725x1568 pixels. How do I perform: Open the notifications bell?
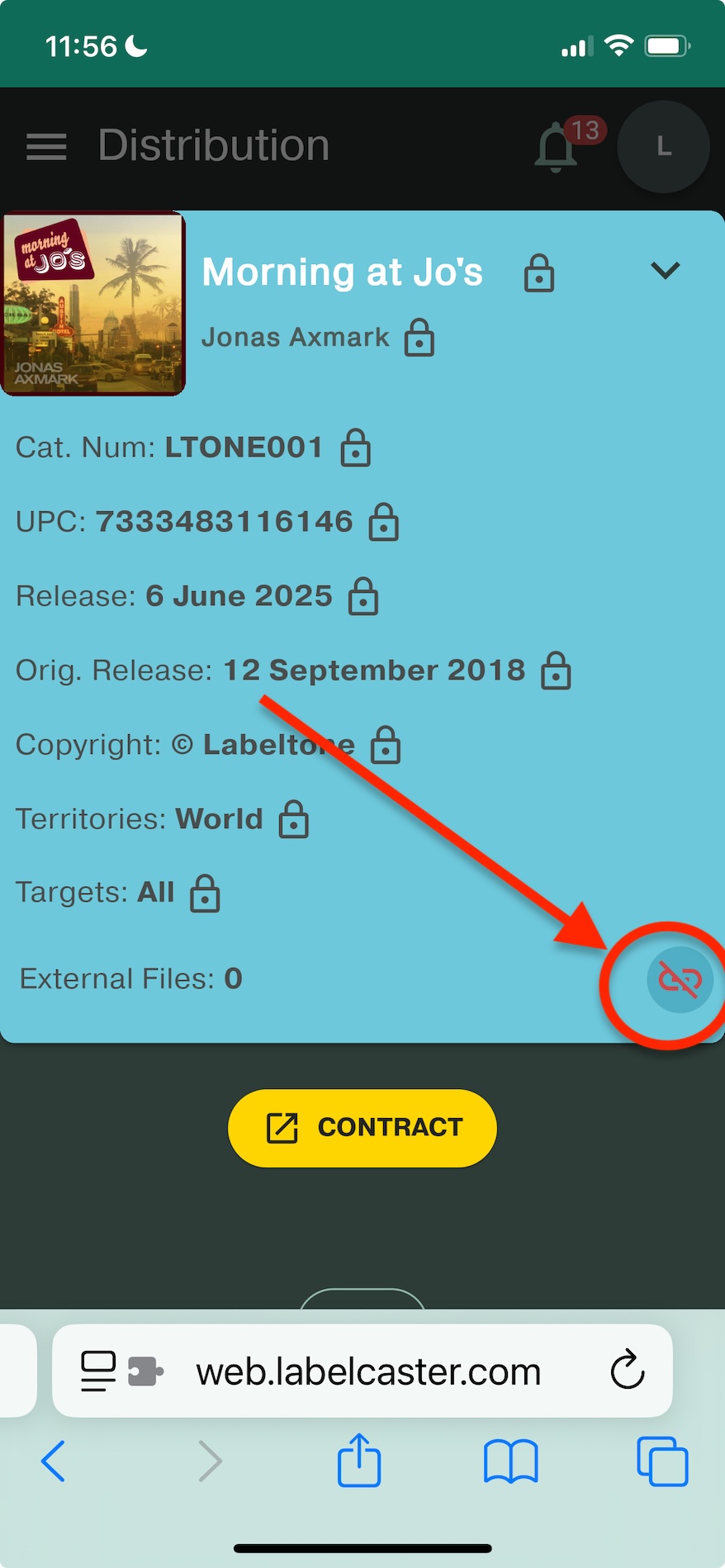tap(557, 148)
